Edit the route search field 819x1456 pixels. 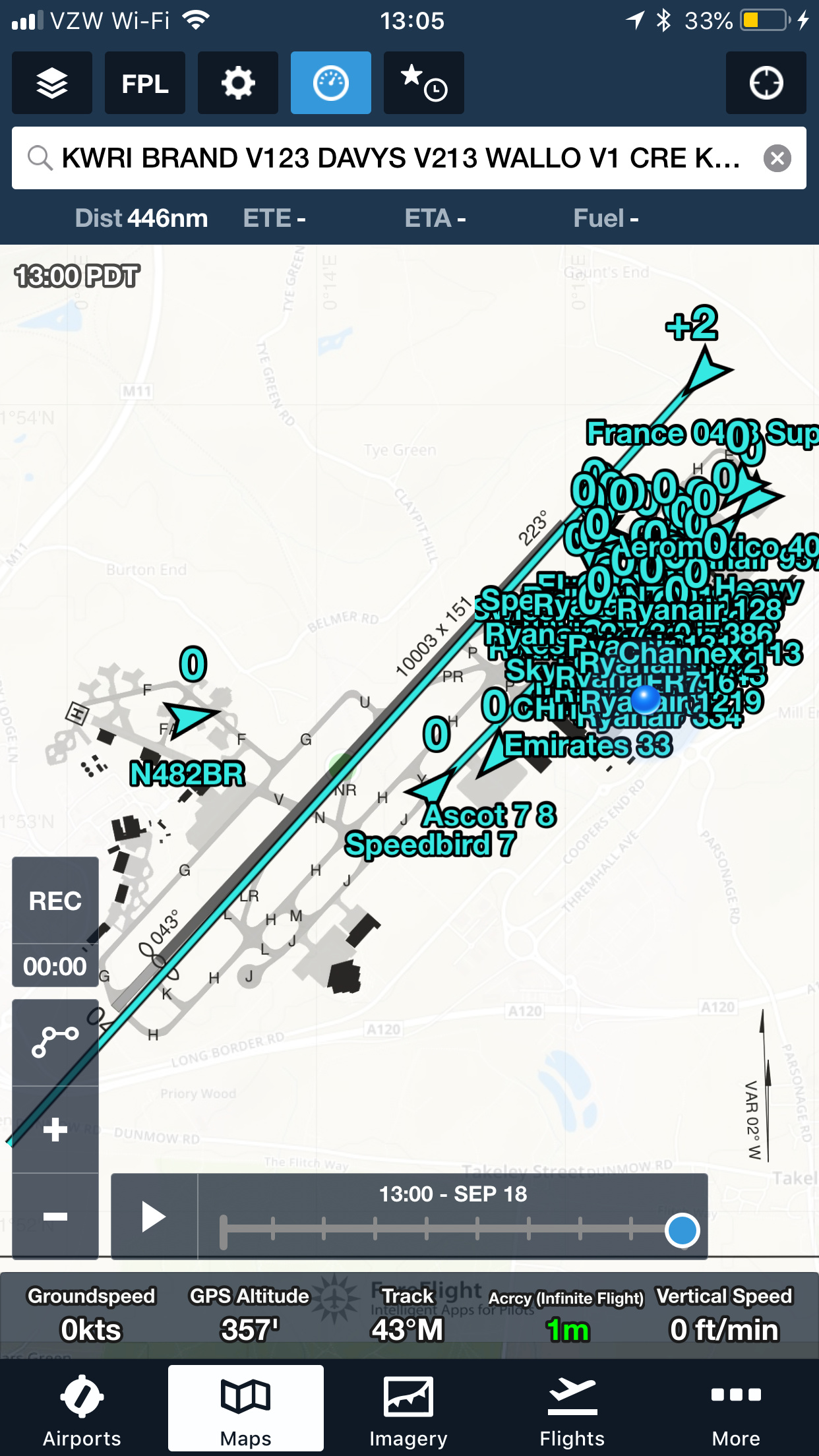[396, 158]
